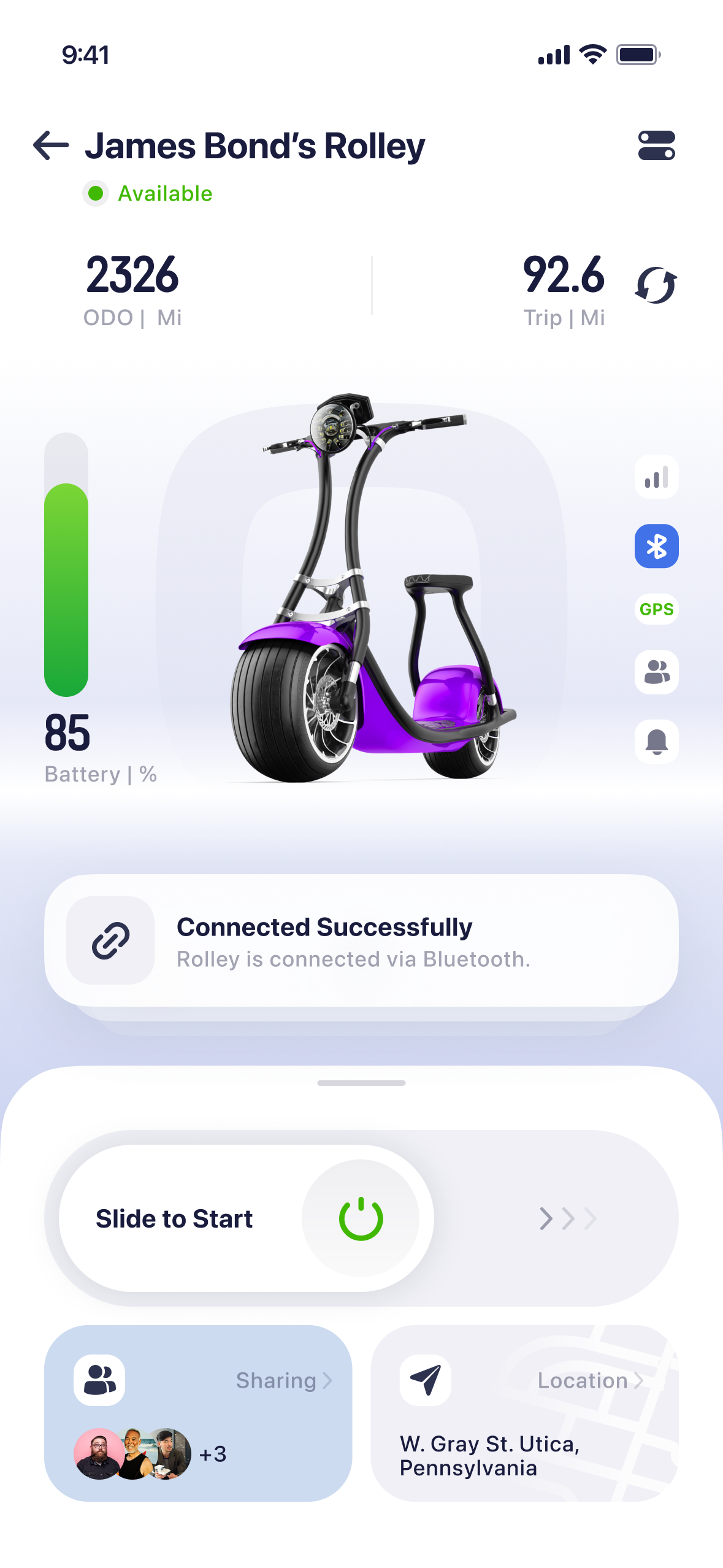Open the GPS button

tap(656, 609)
